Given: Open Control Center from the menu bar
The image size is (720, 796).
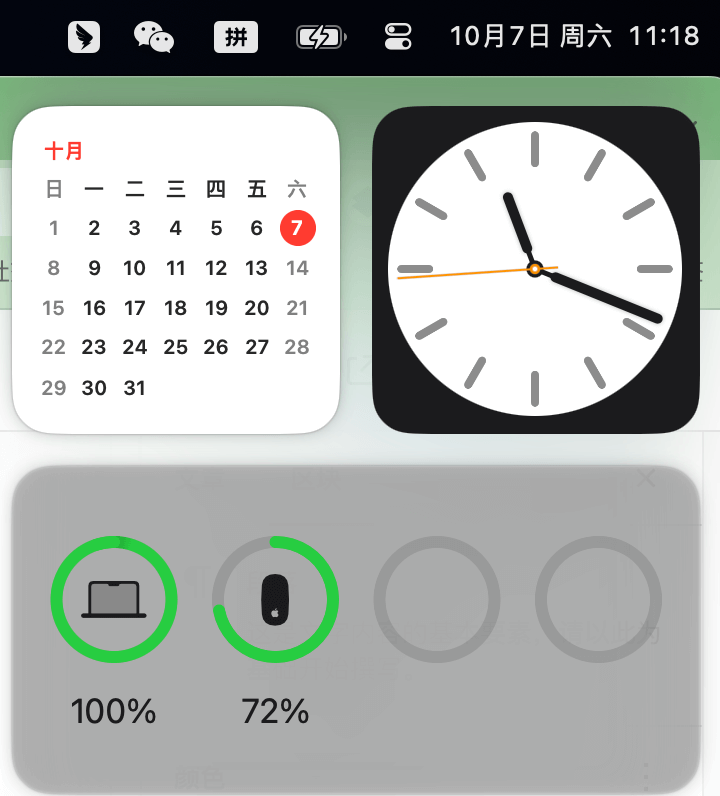Looking at the screenshot, I should pos(398,37).
